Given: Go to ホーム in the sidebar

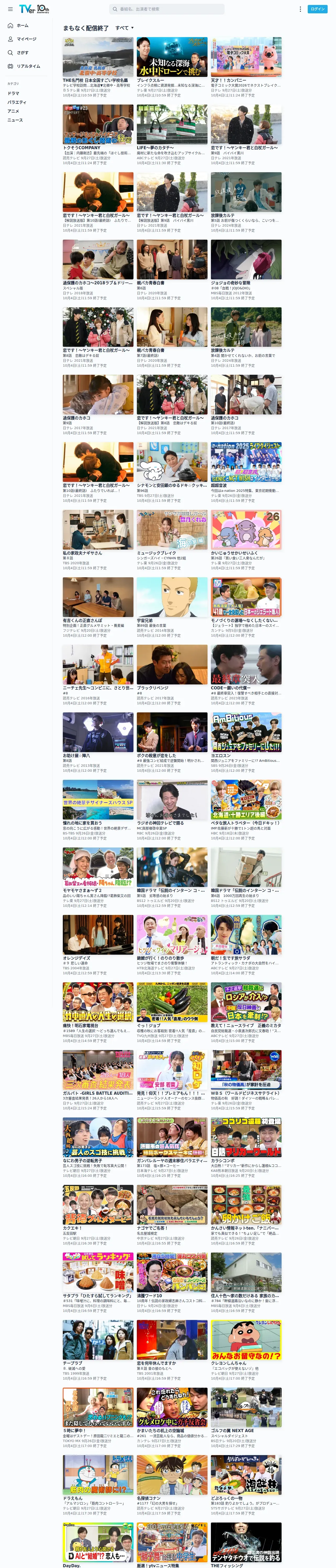Looking at the screenshot, I should [18, 26].
